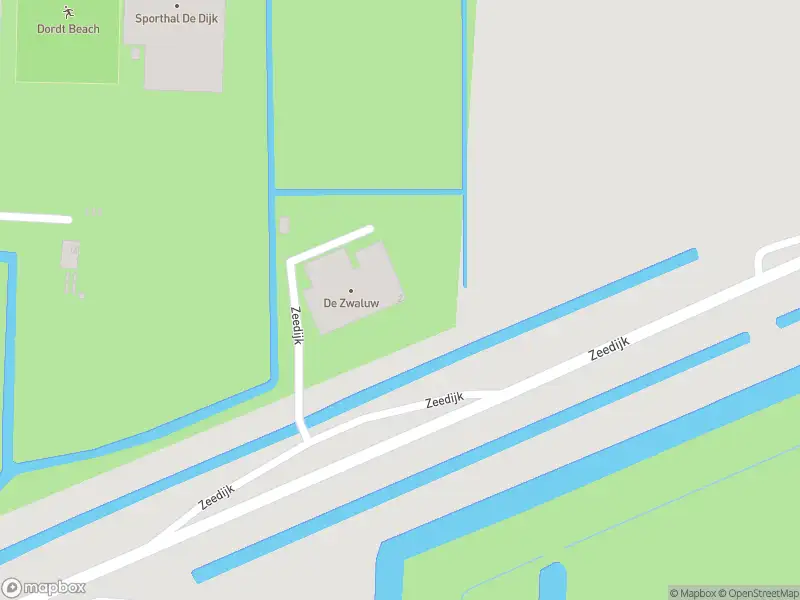Open the © OpenStreetMap attribution link
This screenshot has width=800, height=600.
757,593
